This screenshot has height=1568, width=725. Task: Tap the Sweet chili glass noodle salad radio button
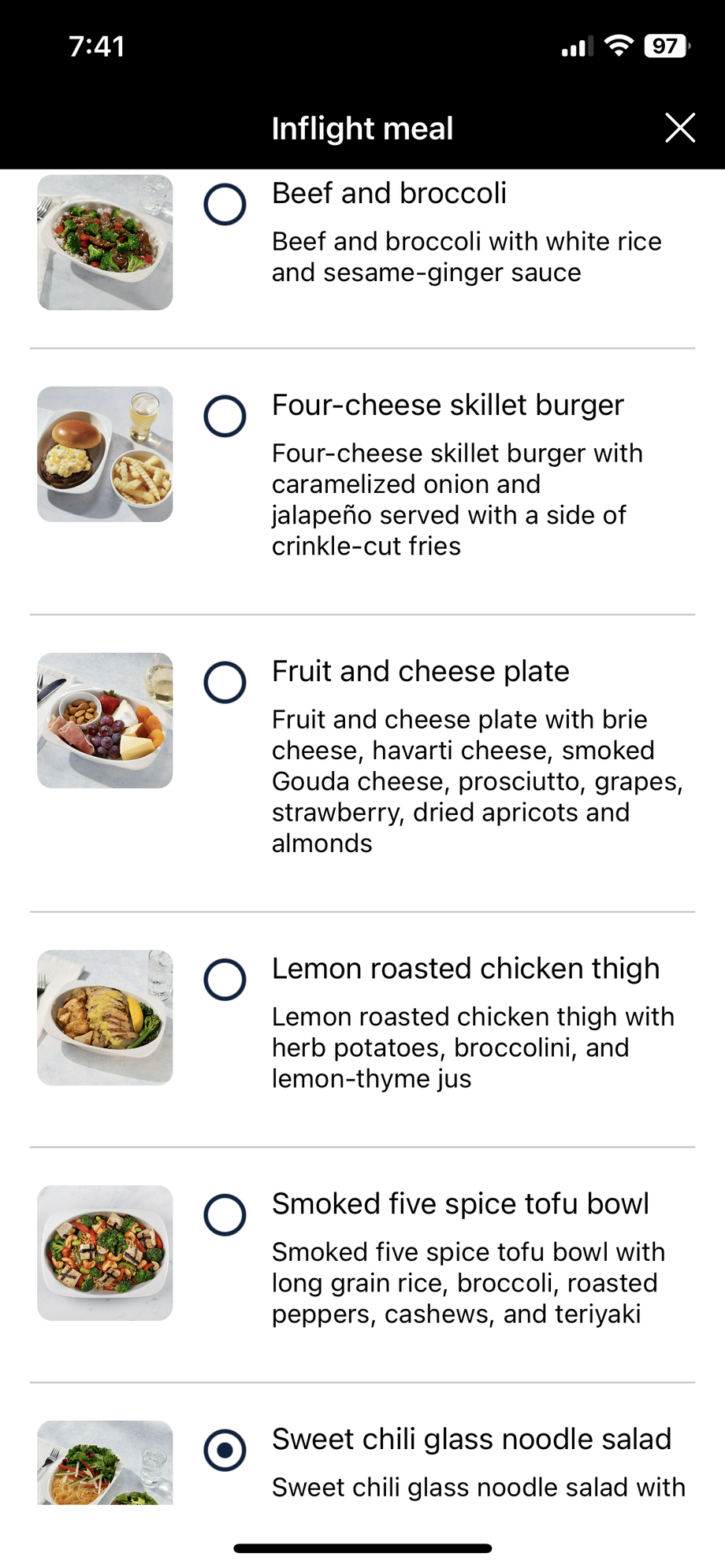coord(225,1450)
